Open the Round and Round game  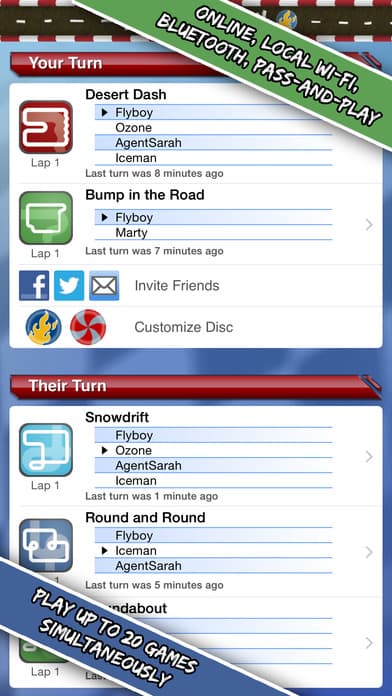pyautogui.click(x=196, y=552)
